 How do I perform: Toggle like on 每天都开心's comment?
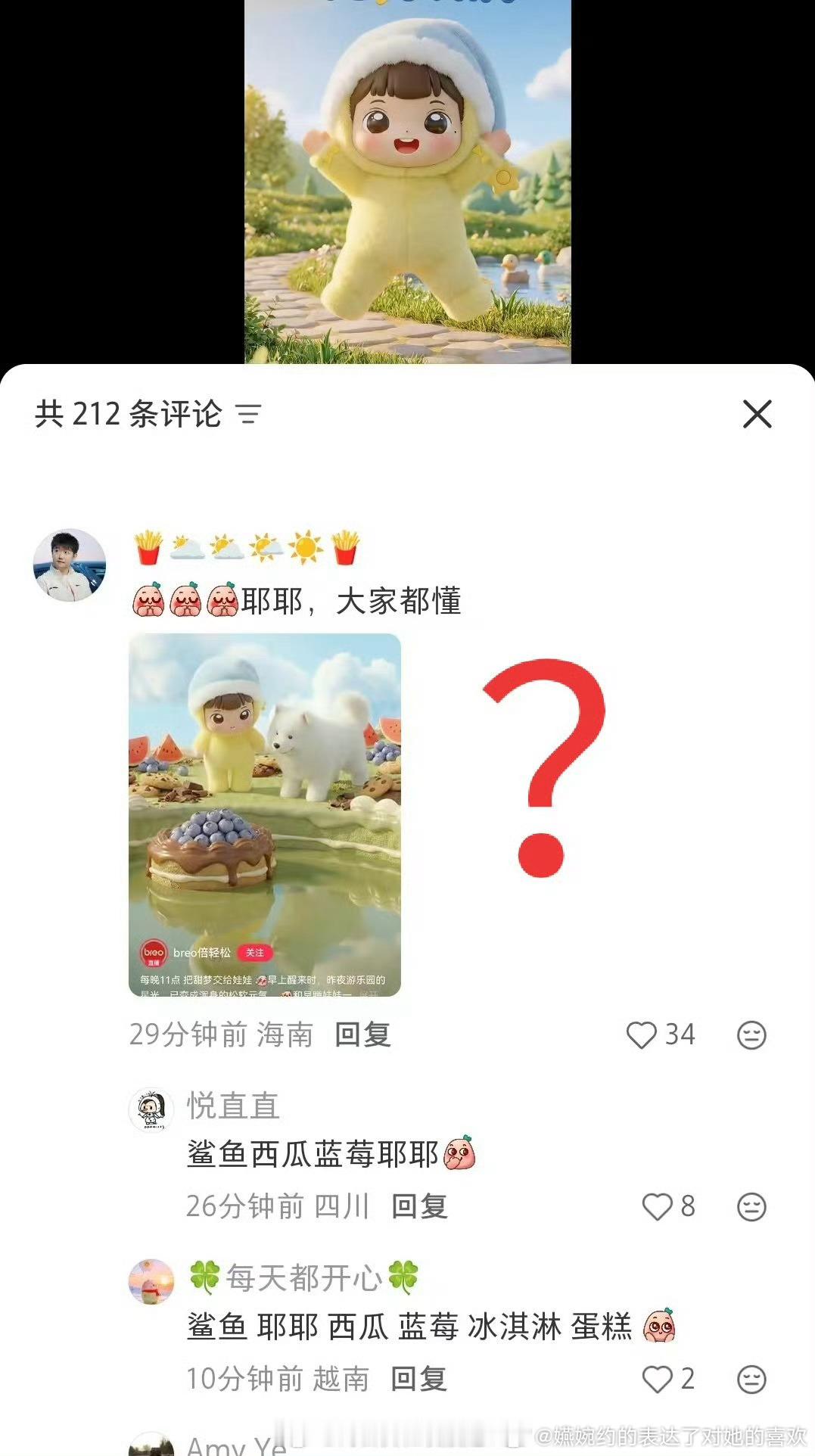658,1380
